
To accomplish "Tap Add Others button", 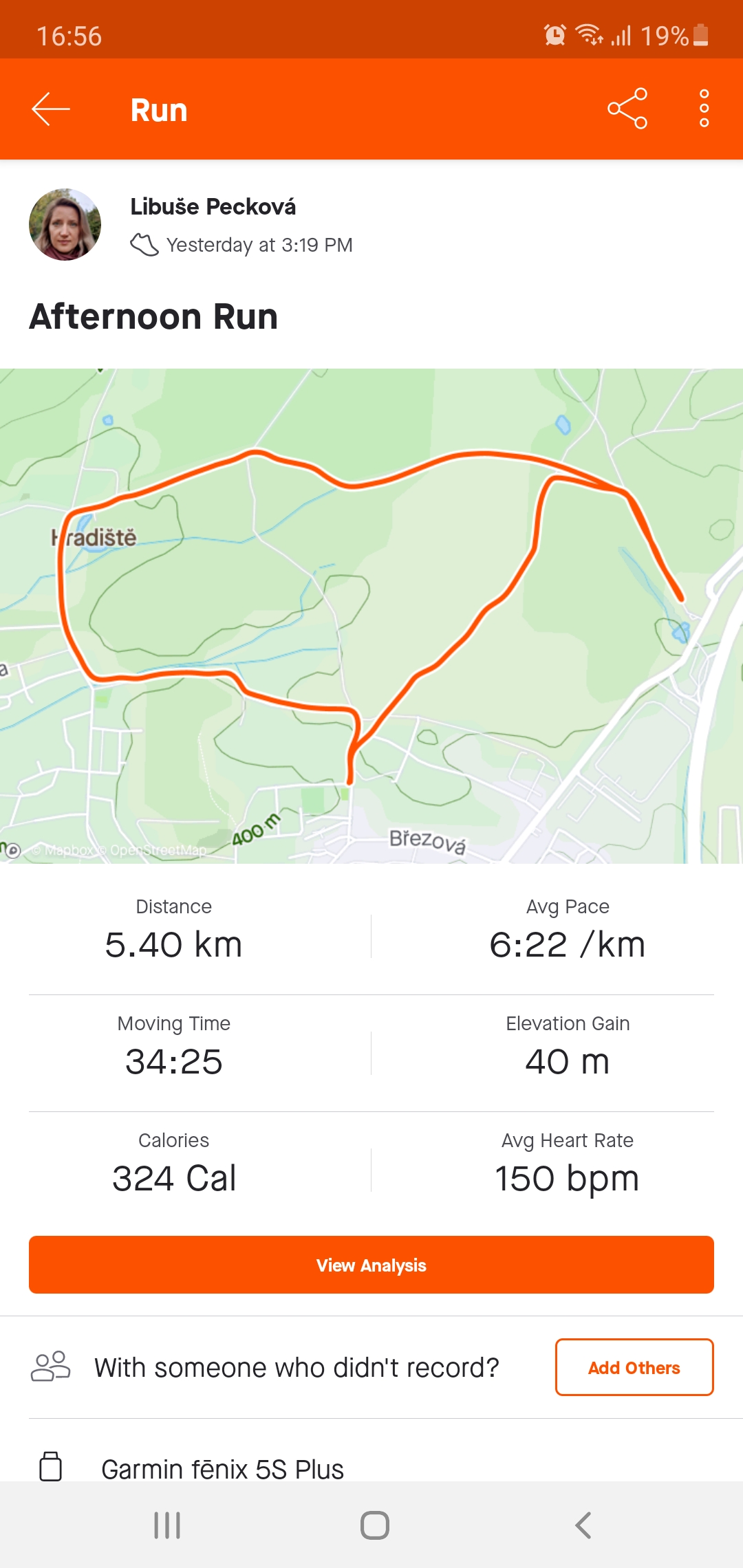I will (634, 1367).
